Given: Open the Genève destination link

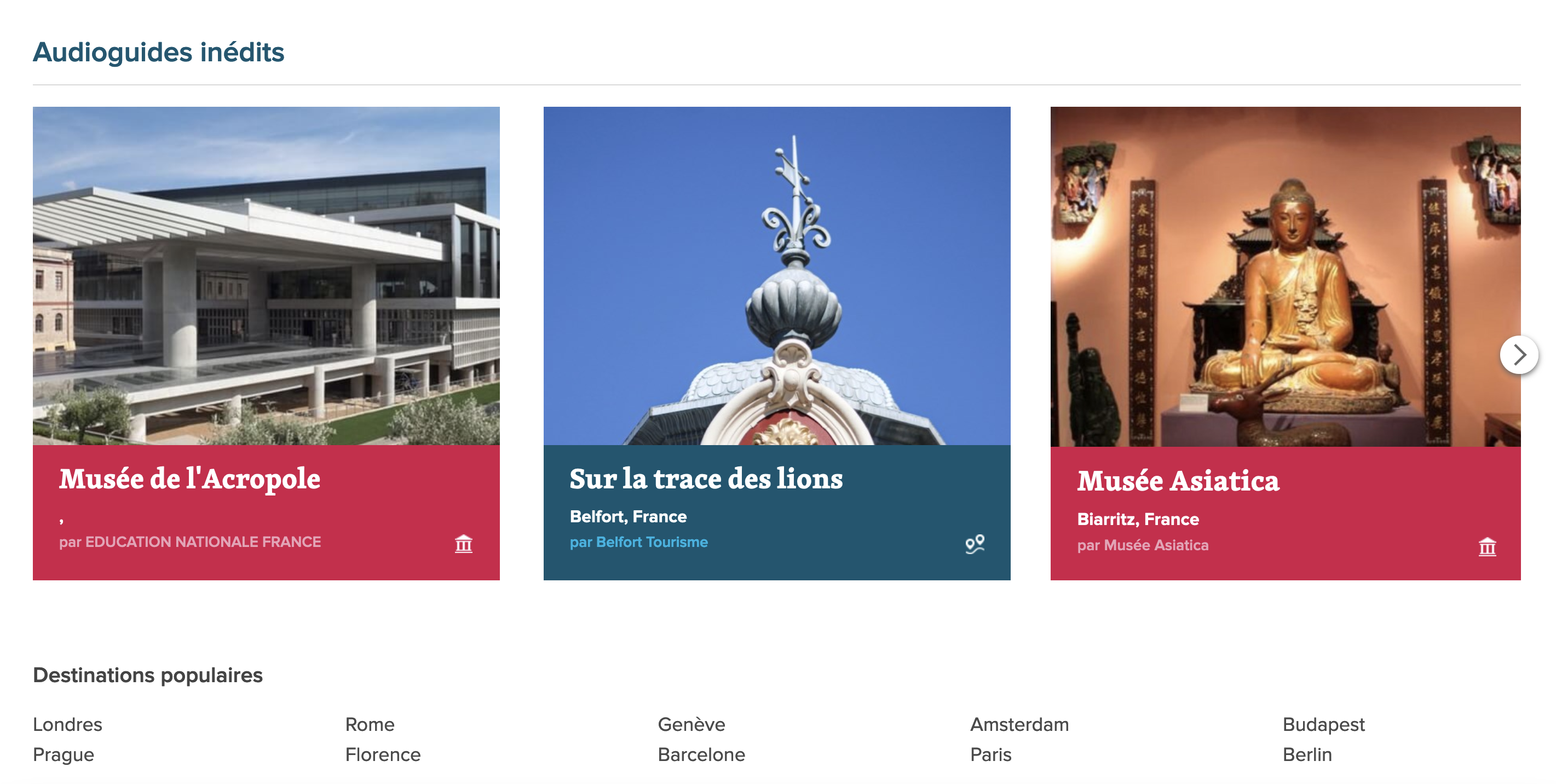Looking at the screenshot, I should (691, 724).
